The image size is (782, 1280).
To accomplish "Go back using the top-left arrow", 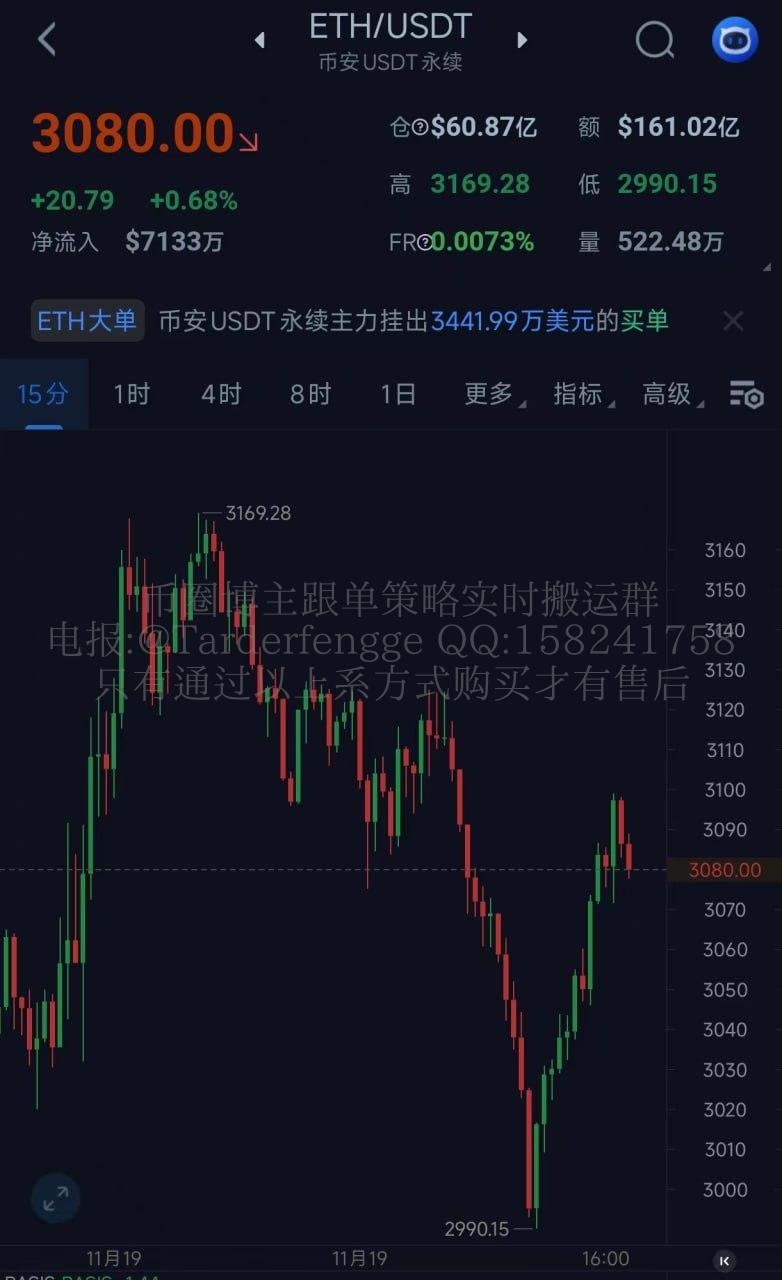I will 46,40.
